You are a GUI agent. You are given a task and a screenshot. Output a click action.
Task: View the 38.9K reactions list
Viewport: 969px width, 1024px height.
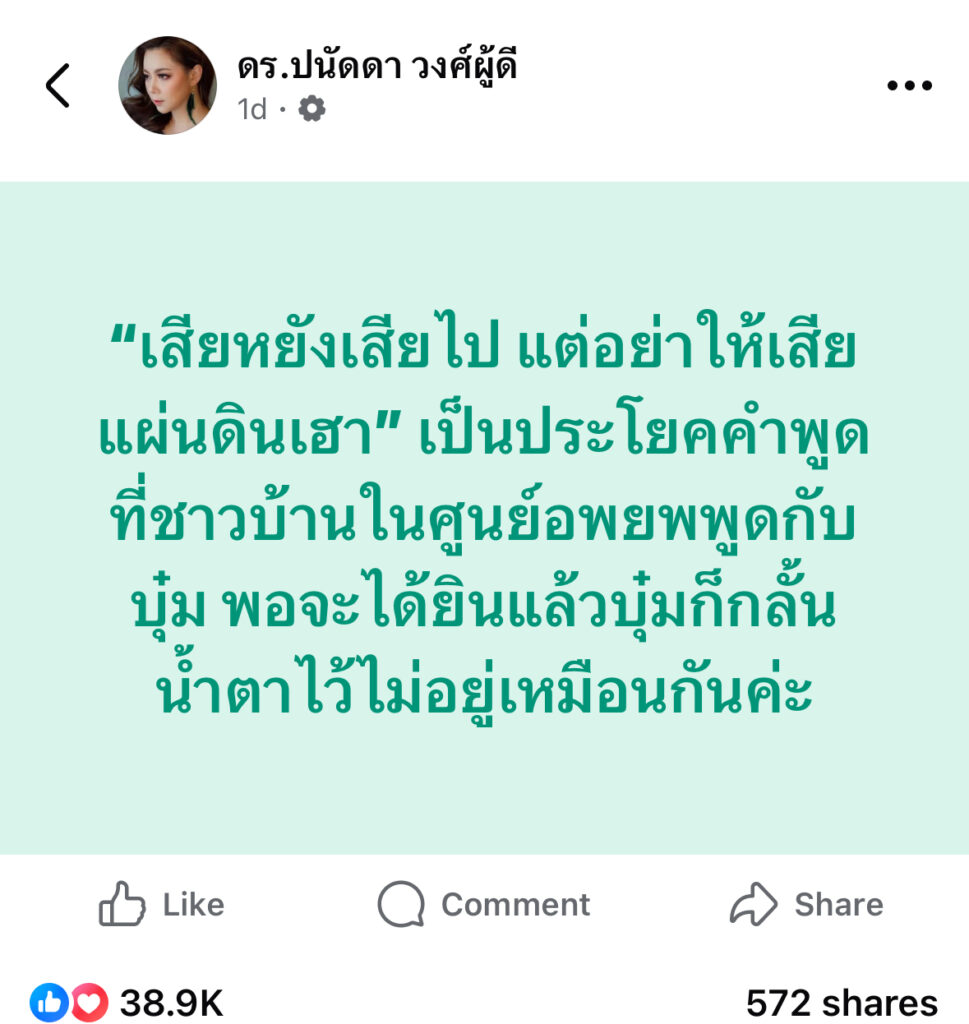[x=126, y=1002]
